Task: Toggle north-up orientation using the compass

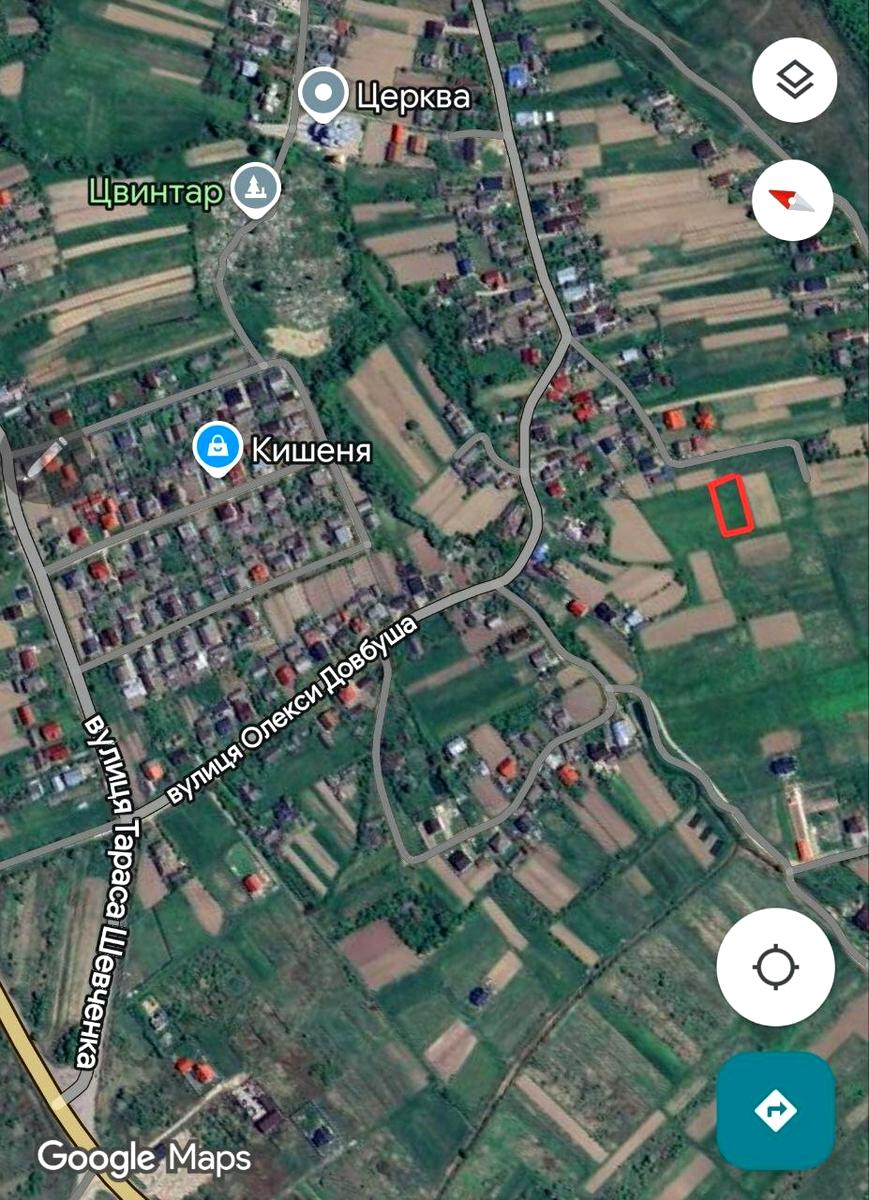Action: [x=793, y=200]
